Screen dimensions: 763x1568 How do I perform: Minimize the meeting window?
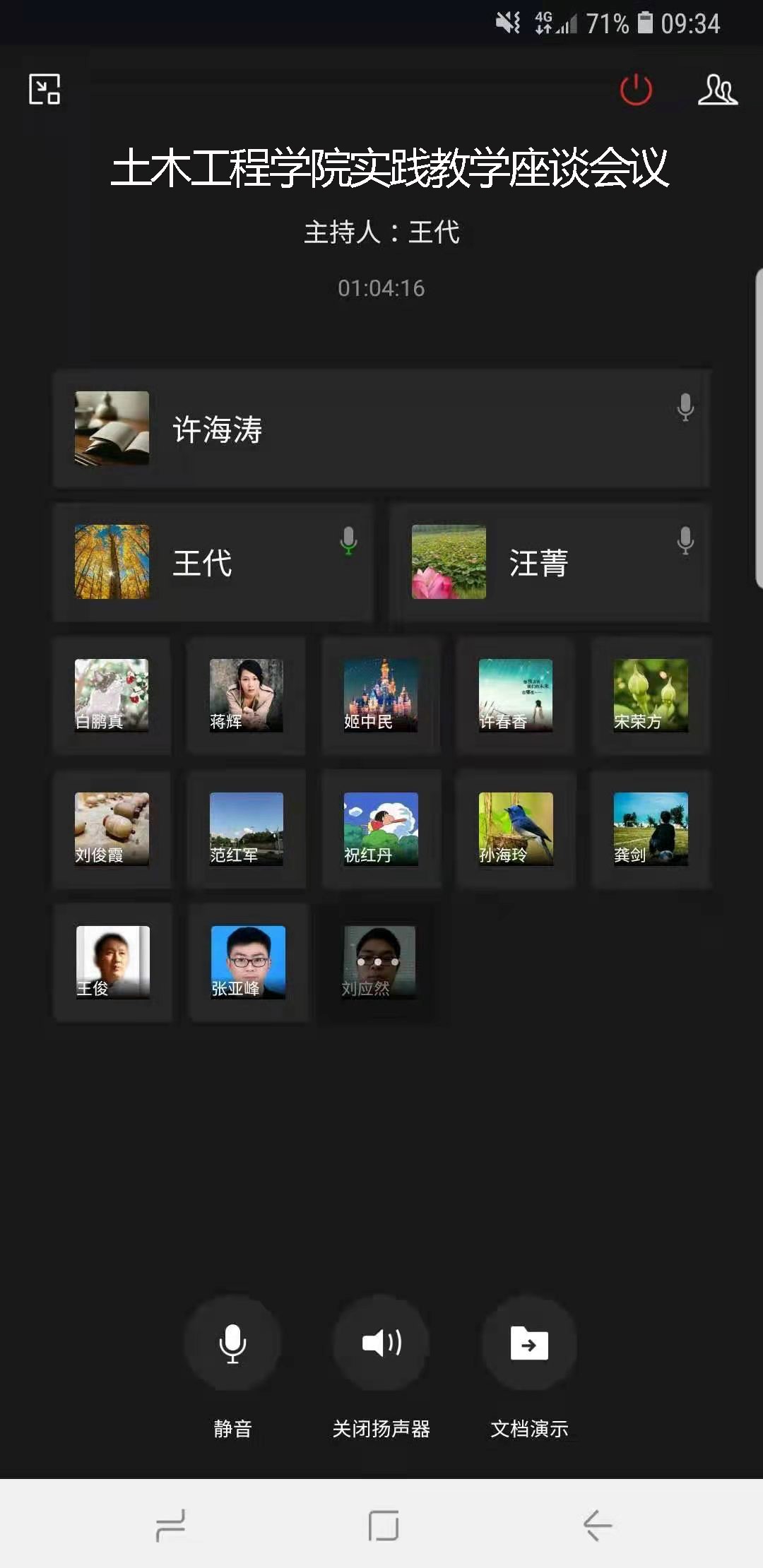[x=44, y=90]
